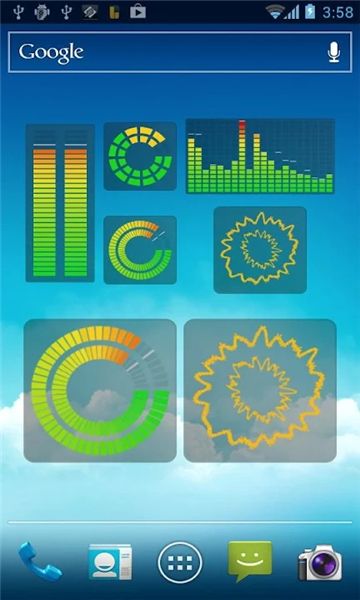
Task: Tap the Google search bar
Action: (179, 52)
